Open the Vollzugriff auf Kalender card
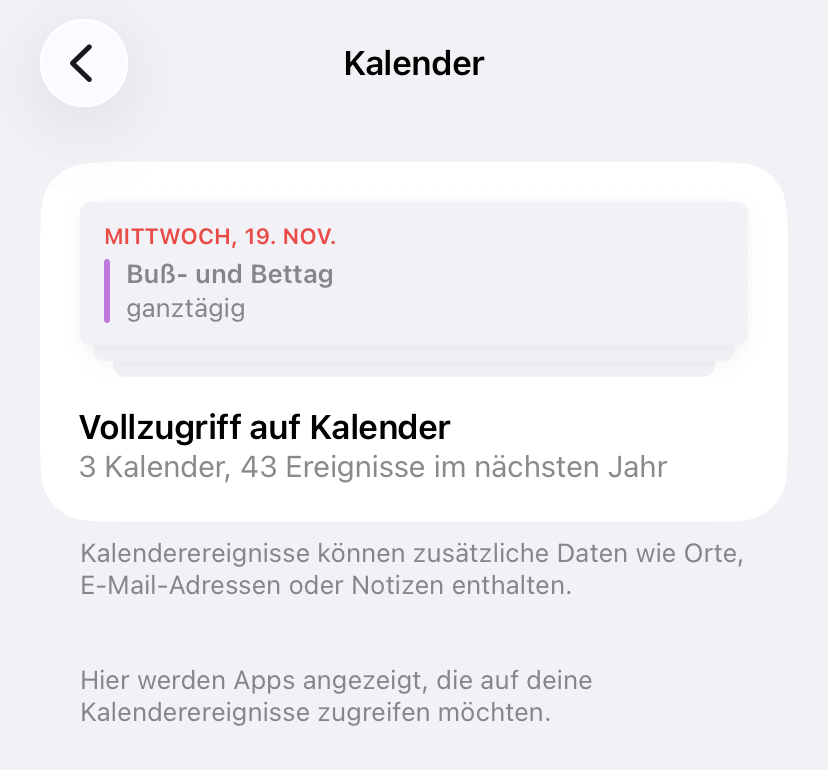The height and width of the screenshot is (770, 828). click(x=413, y=445)
